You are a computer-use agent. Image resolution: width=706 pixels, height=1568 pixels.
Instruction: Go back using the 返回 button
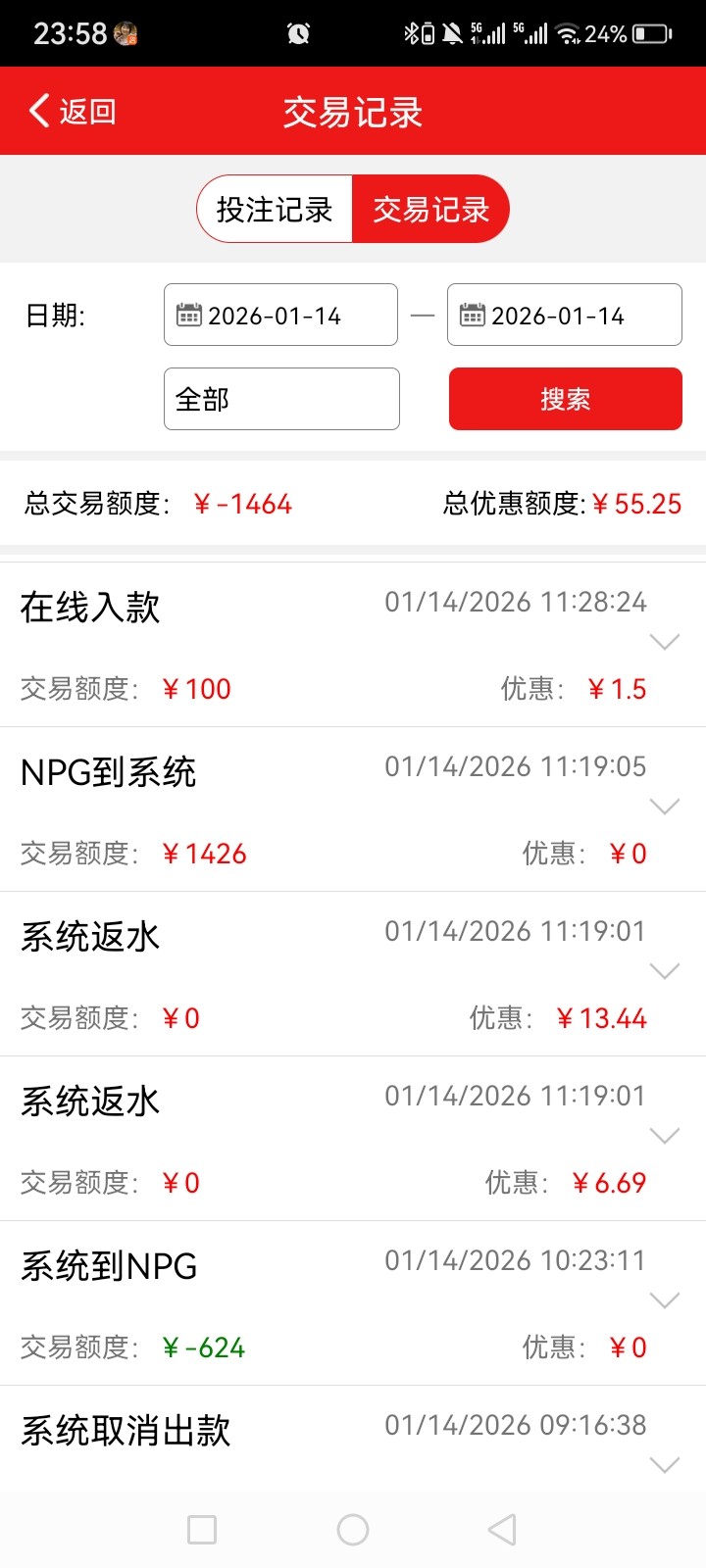(x=74, y=112)
